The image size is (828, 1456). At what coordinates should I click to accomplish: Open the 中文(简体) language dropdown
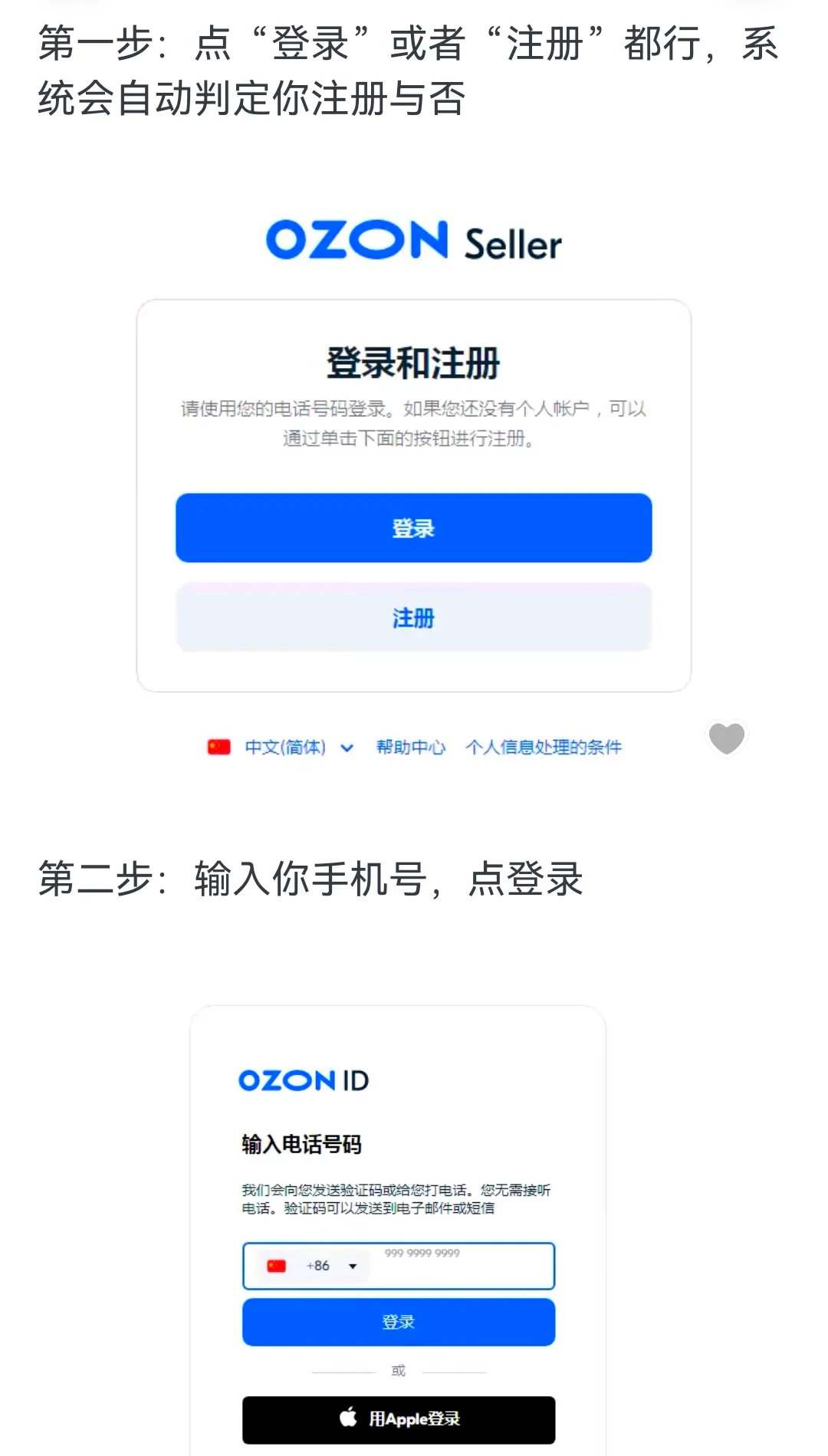(x=285, y=746)
